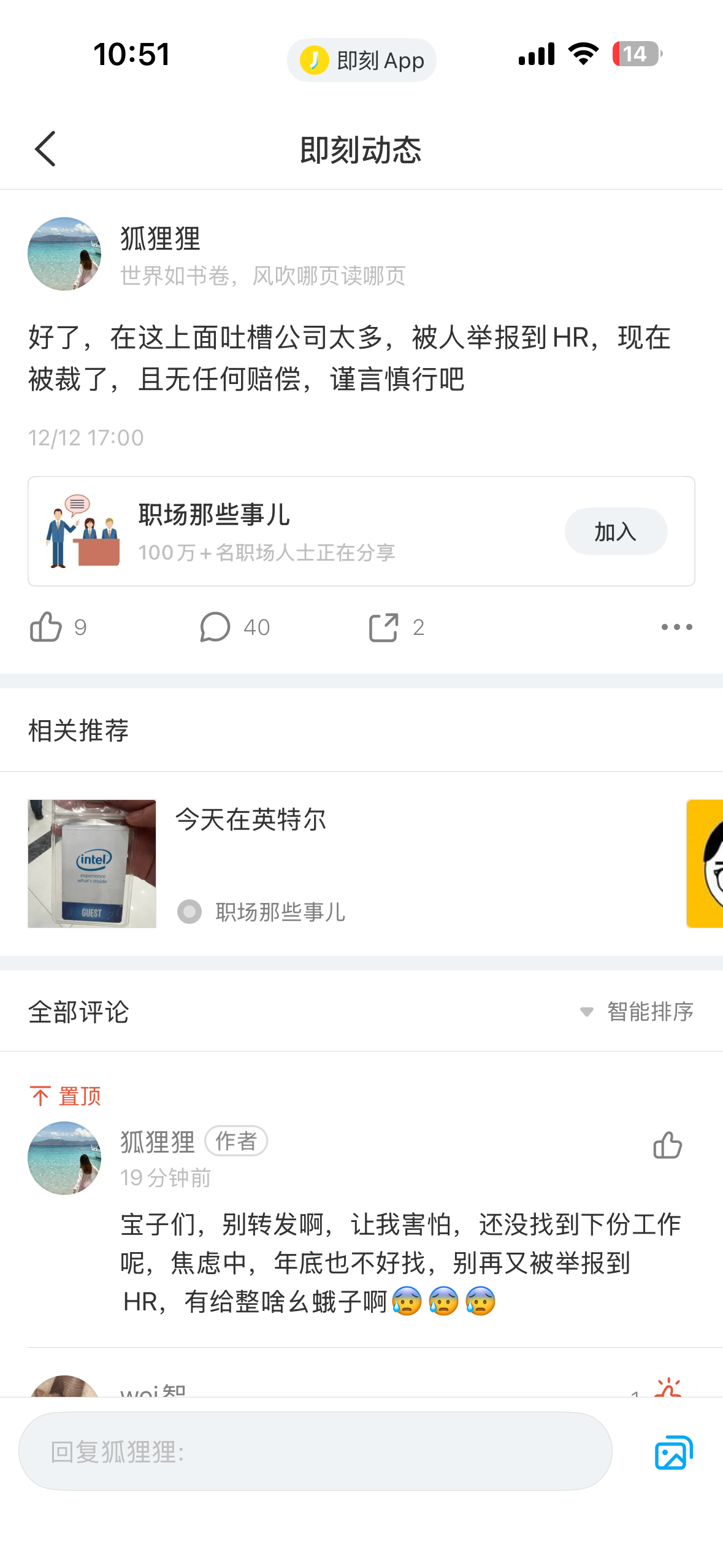Viewport: 723px width, 1568px height.
Task: Open the post's more options menu
Action: tap(676, 627)
